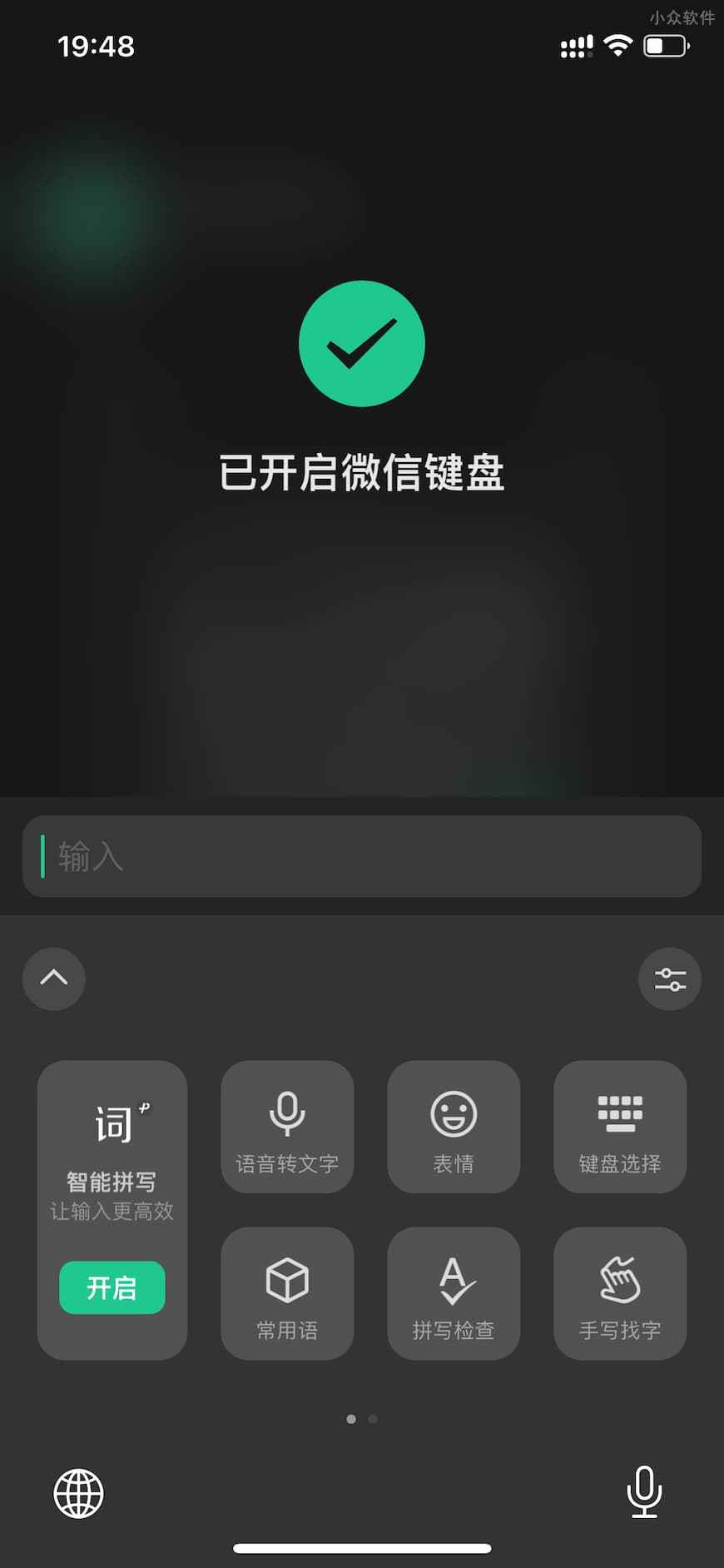Tap the 输入 text field
This screenshot has width=724, height=1568.
[x=362, y=856]
